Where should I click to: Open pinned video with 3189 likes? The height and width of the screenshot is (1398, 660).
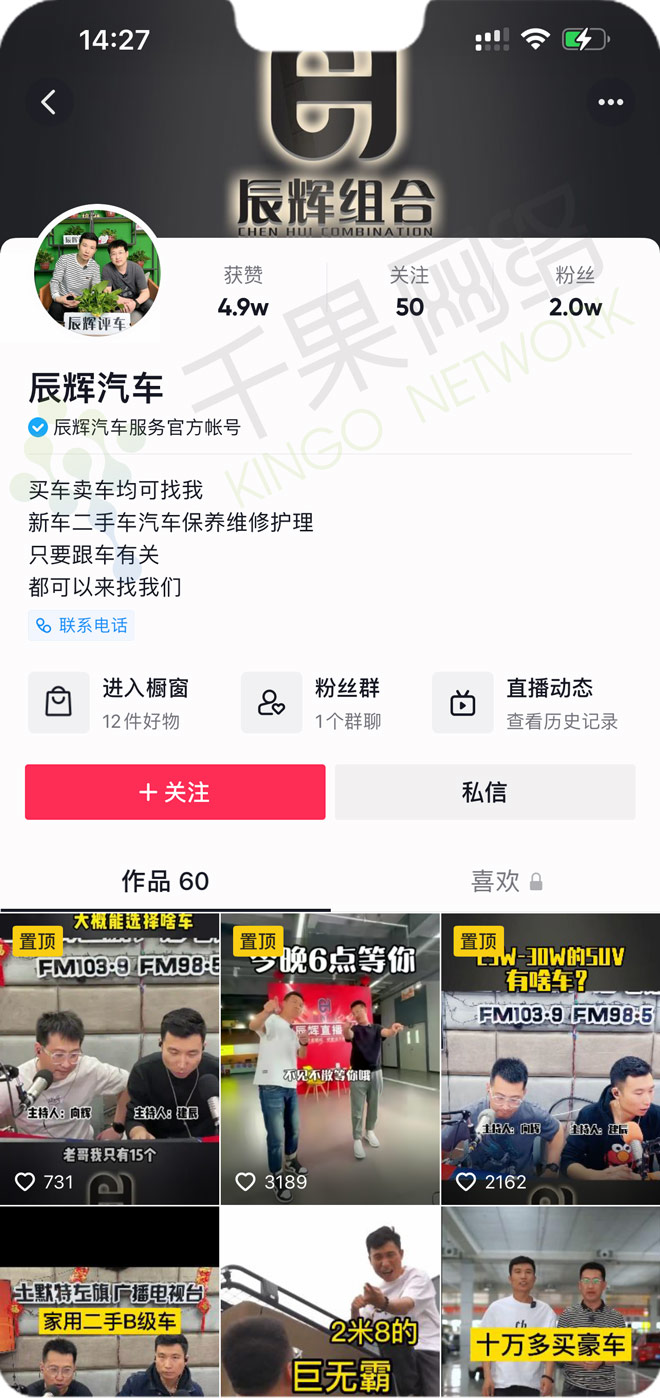330,1058
